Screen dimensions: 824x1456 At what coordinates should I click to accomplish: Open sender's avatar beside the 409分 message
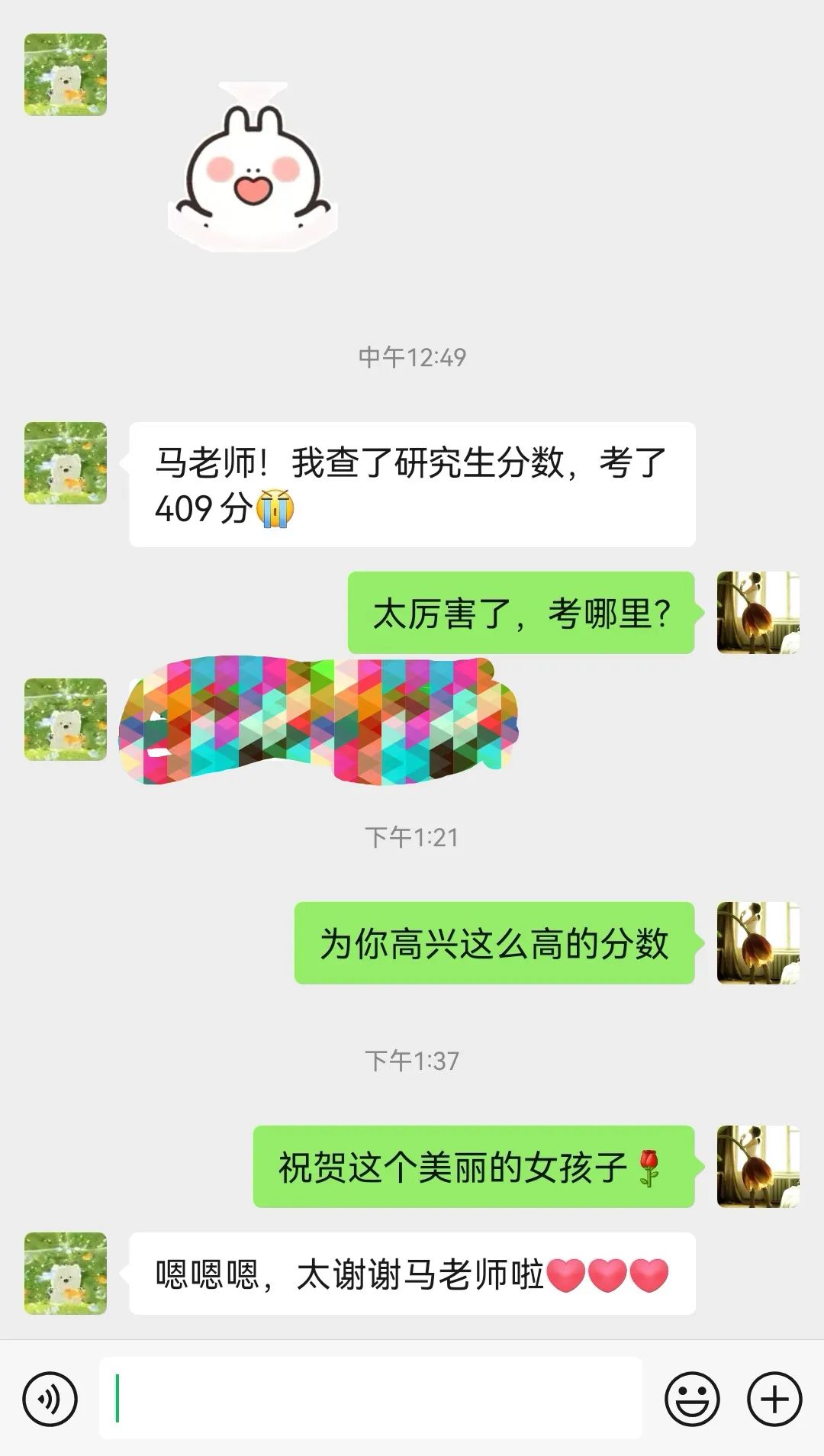pos(66,463)
